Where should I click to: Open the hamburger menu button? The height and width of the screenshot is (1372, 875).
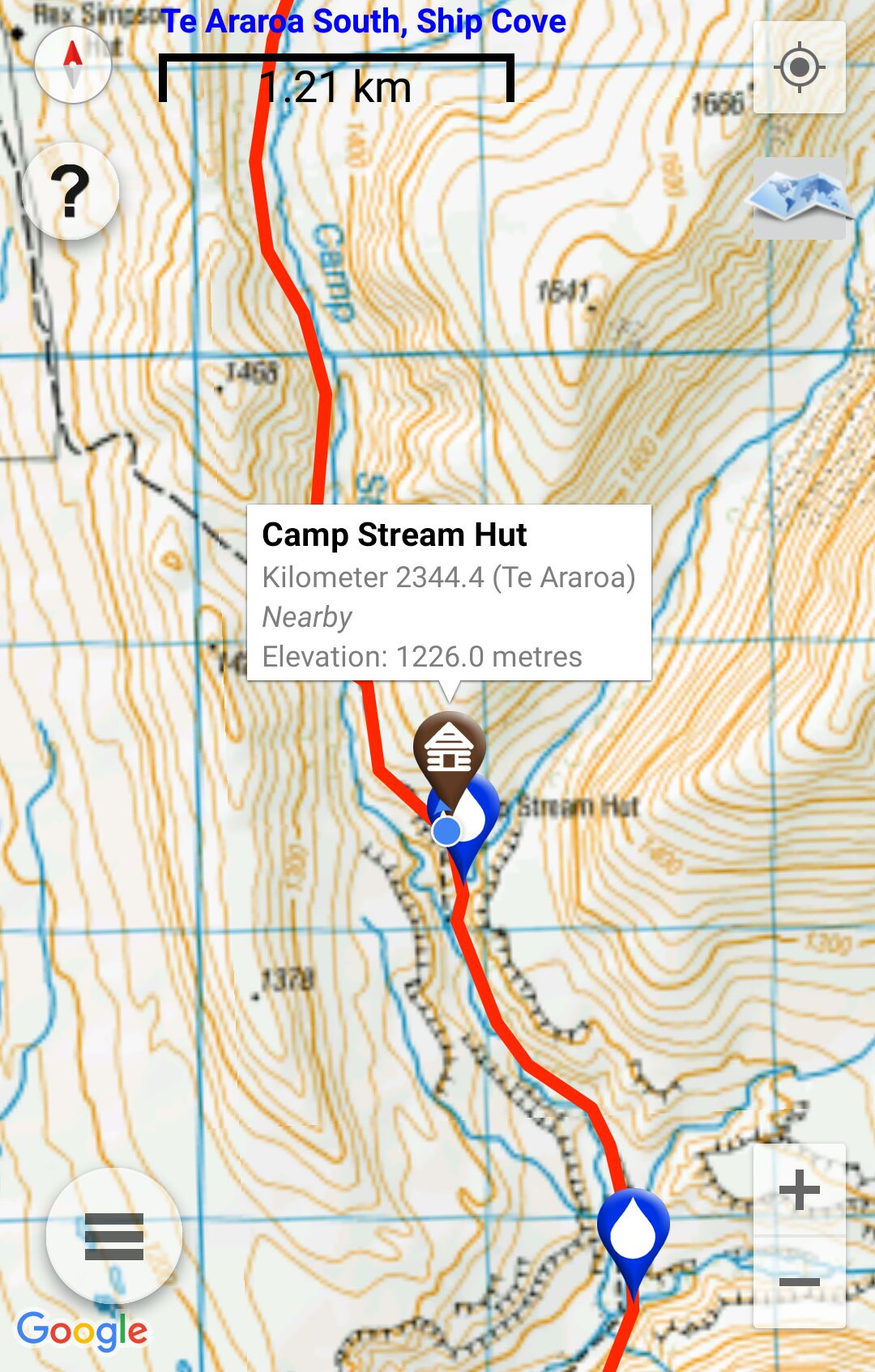pyautogui.click(x=113, y=1236)
